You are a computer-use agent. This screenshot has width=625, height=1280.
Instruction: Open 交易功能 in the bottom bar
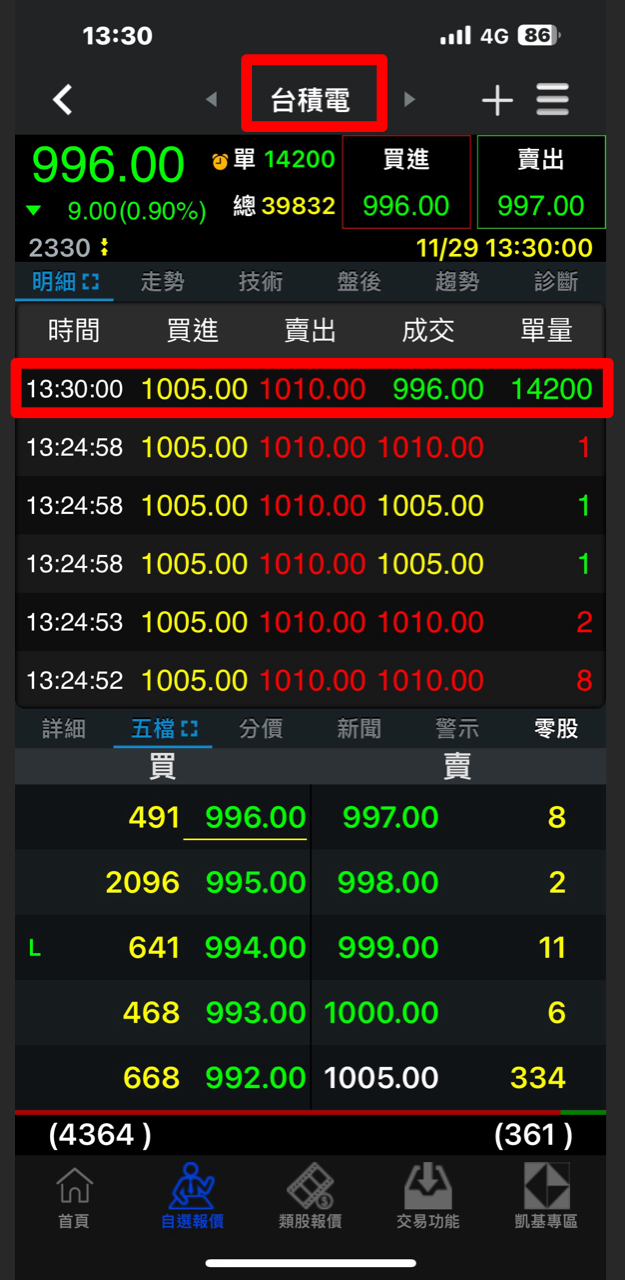click(x=428, y=1196)
